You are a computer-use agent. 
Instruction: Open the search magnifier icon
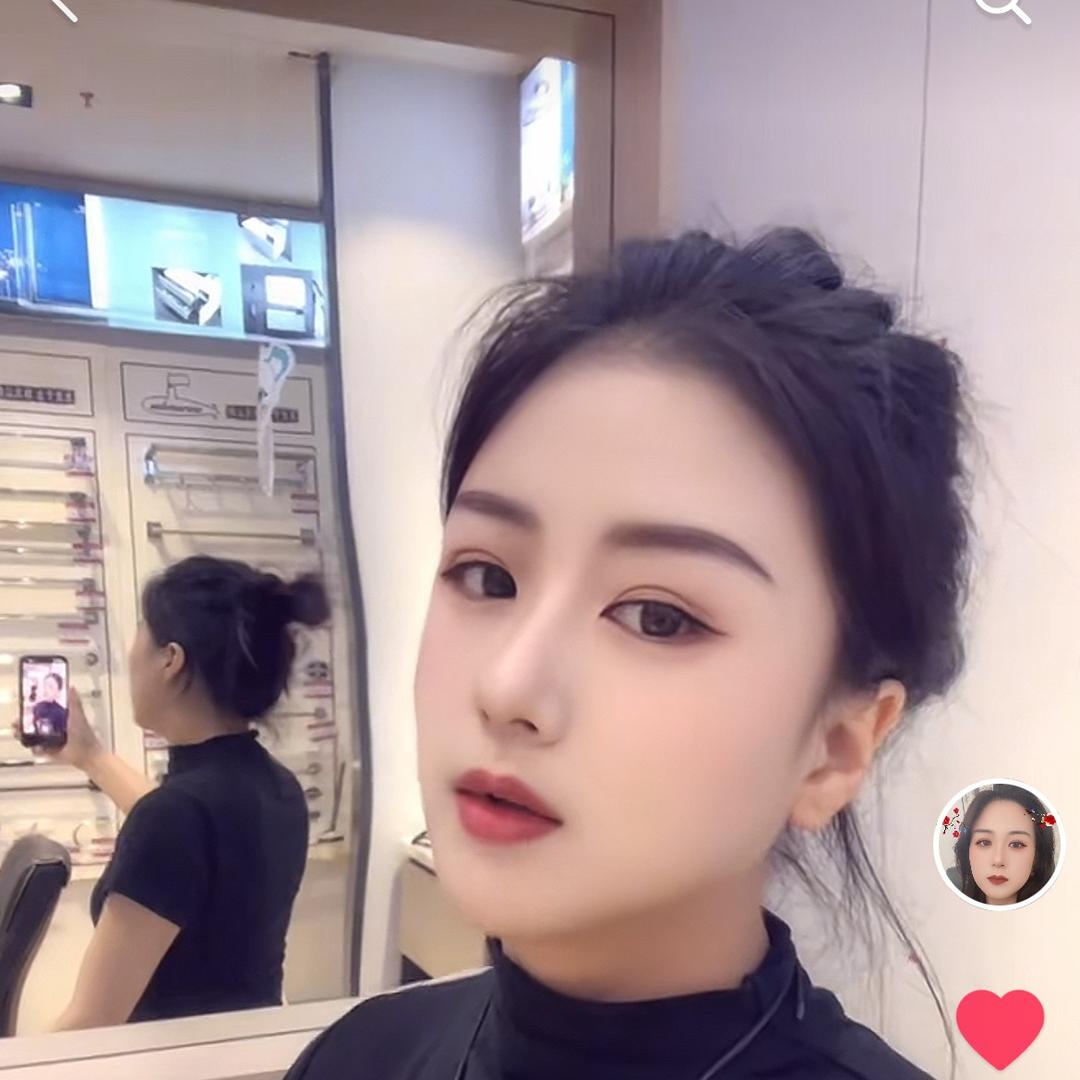(x=1001, y=8)
